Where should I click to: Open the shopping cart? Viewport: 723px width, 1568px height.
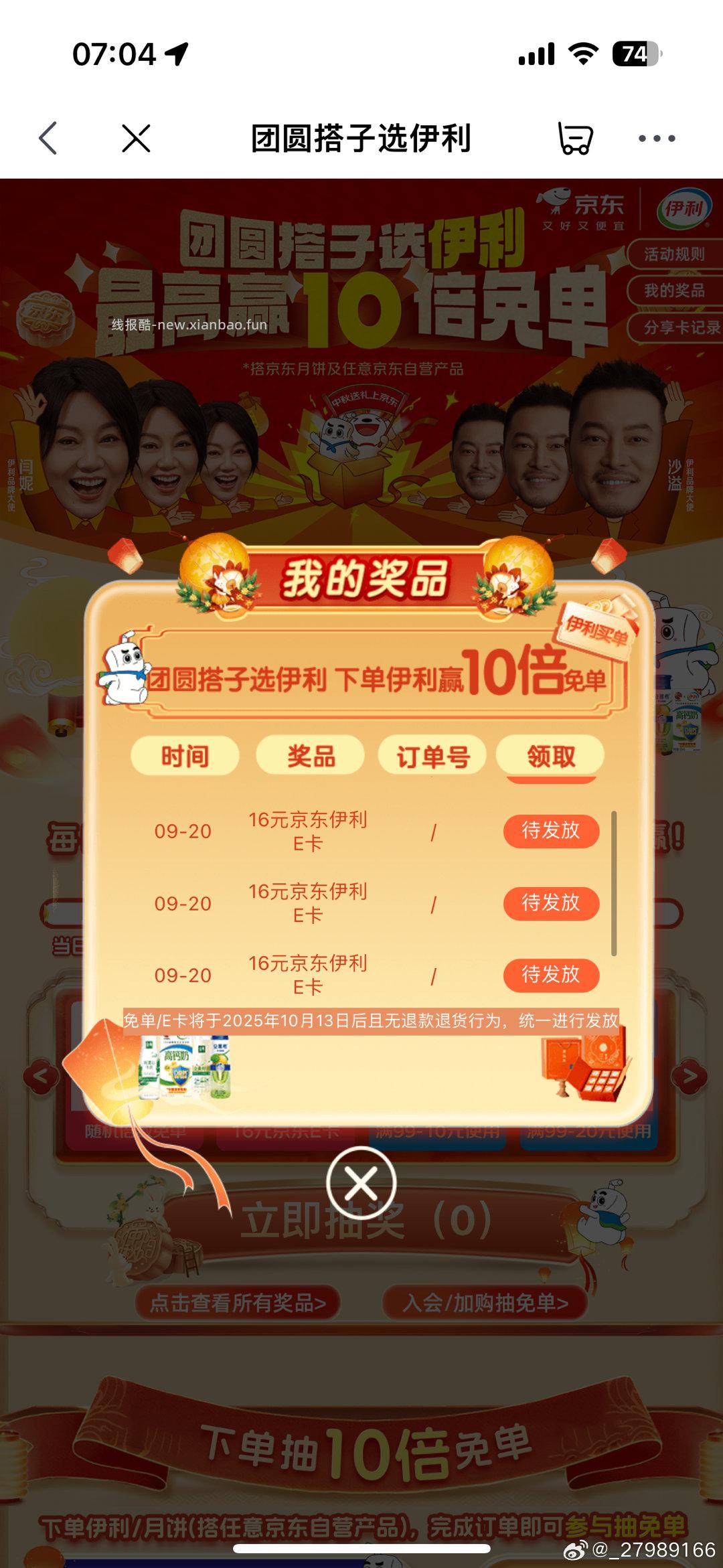pyautogui.click(x=575, y=139)
